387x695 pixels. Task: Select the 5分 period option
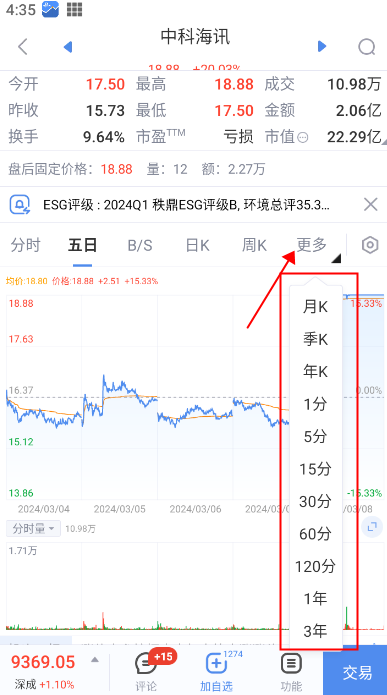315,436
